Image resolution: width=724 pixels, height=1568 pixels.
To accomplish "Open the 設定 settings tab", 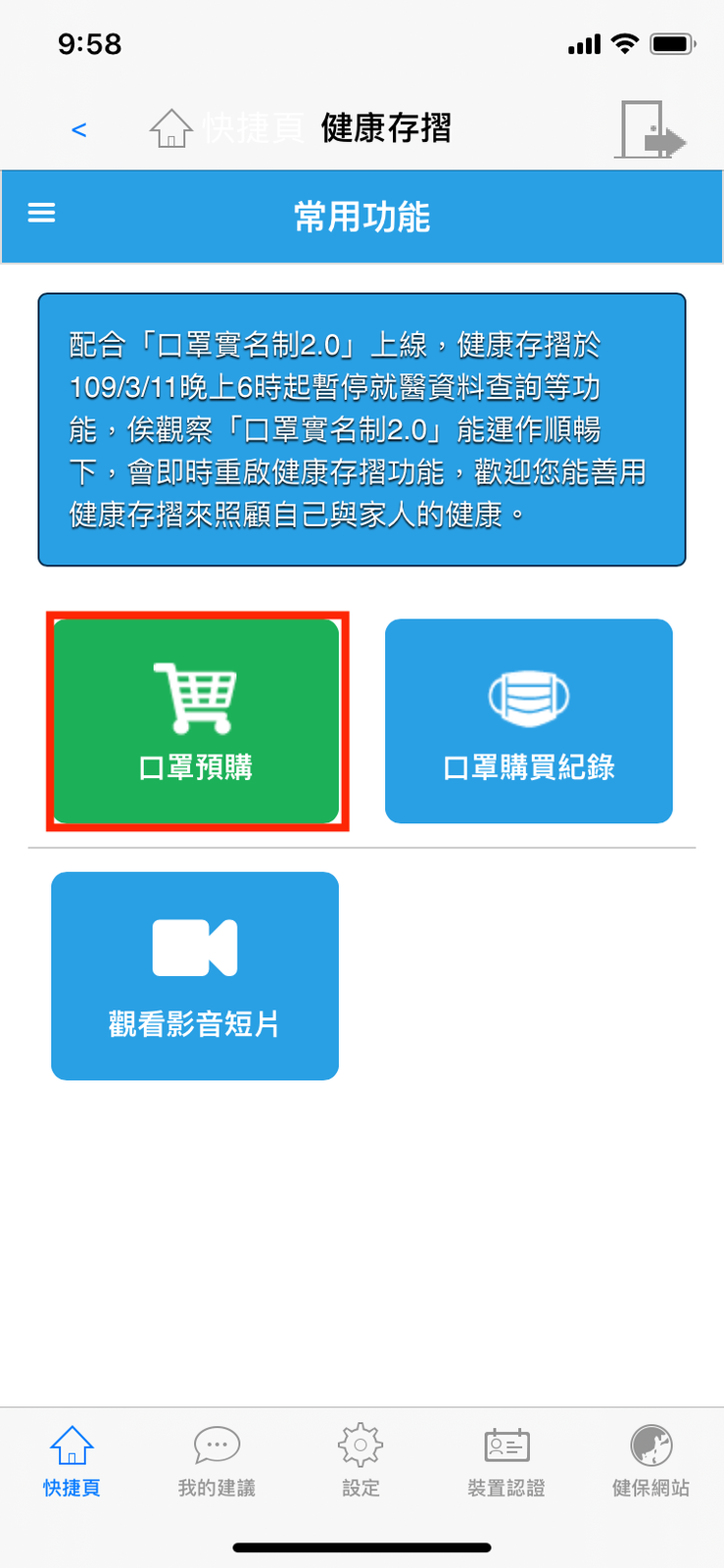I will 361,1461.
